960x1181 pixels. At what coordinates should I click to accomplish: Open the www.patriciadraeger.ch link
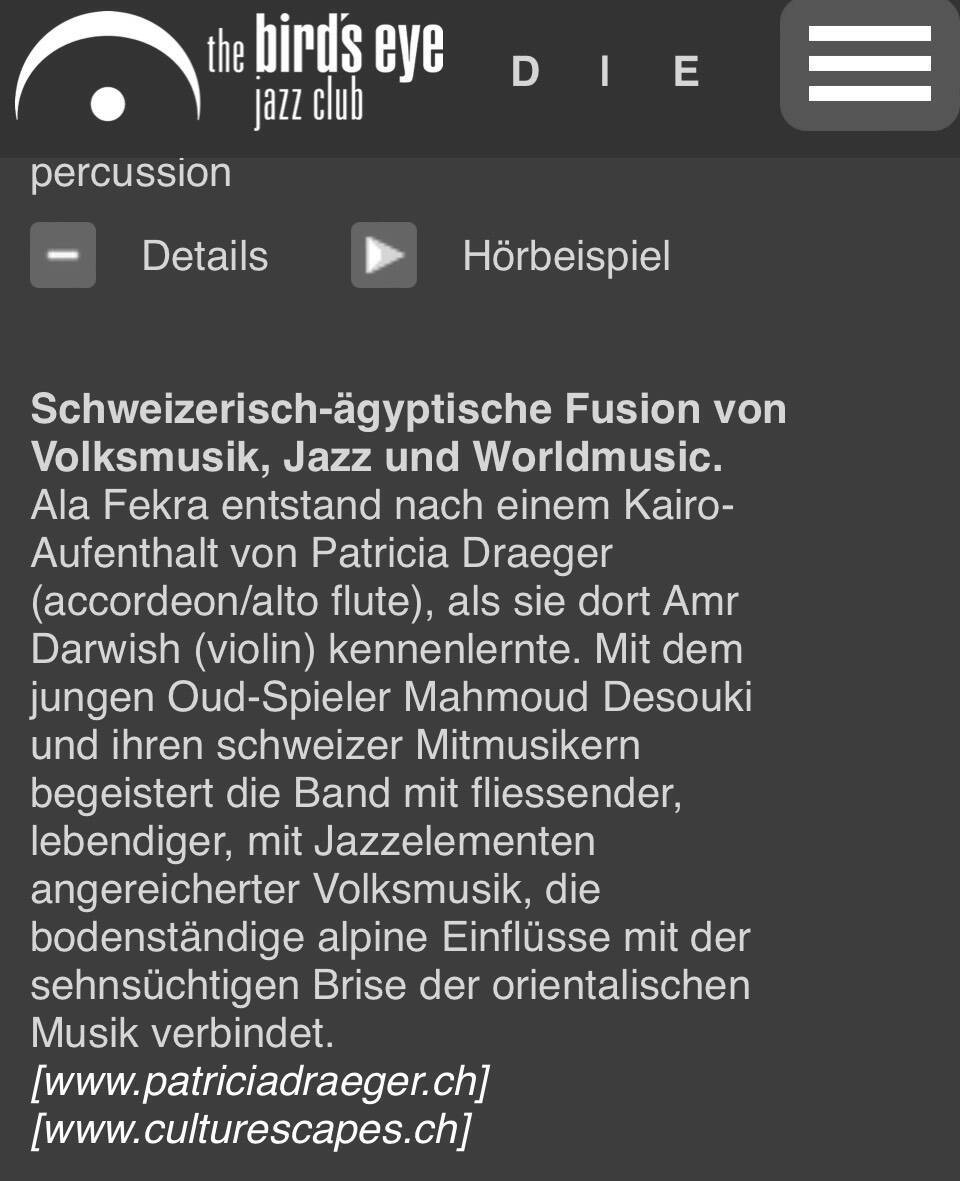pos(260,1082)
